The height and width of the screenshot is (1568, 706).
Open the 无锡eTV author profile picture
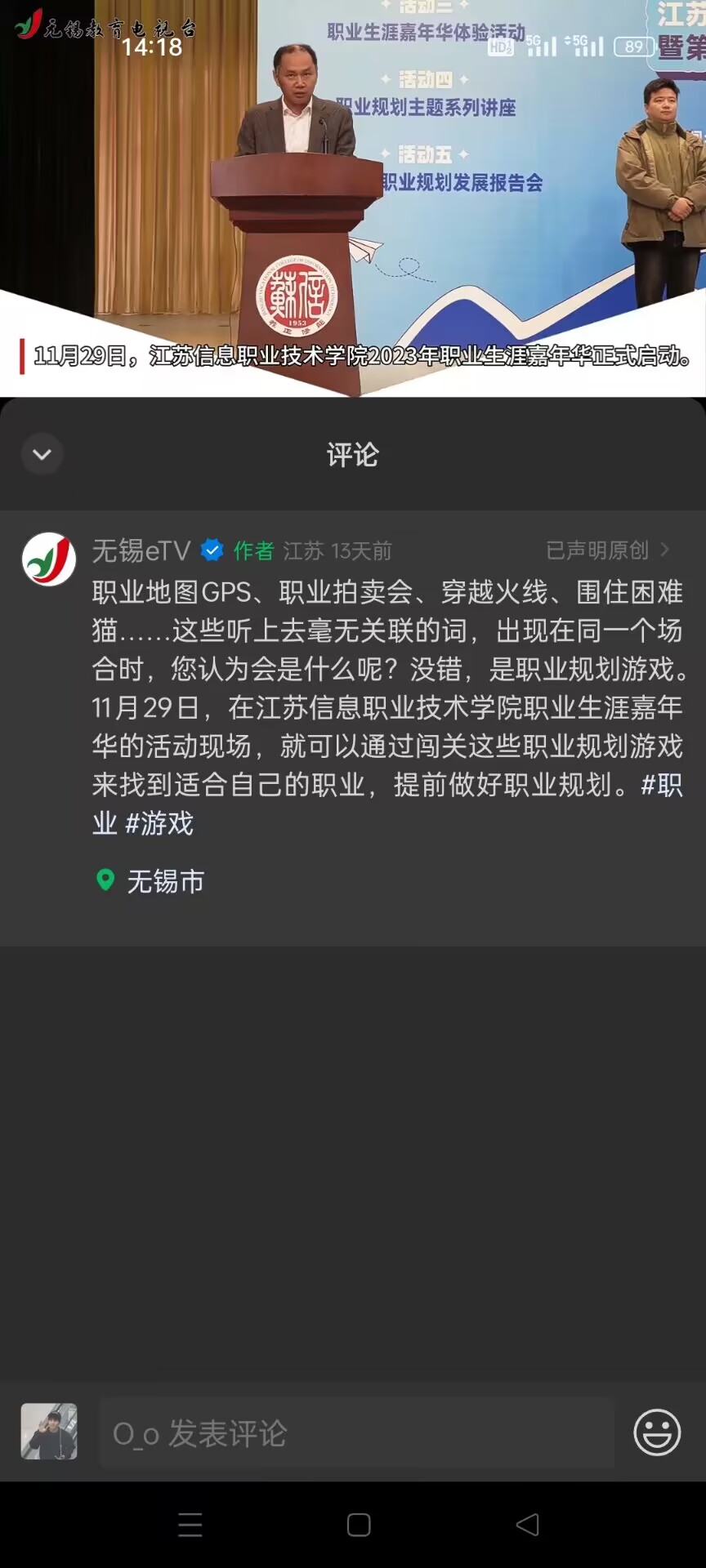[49, 559]
